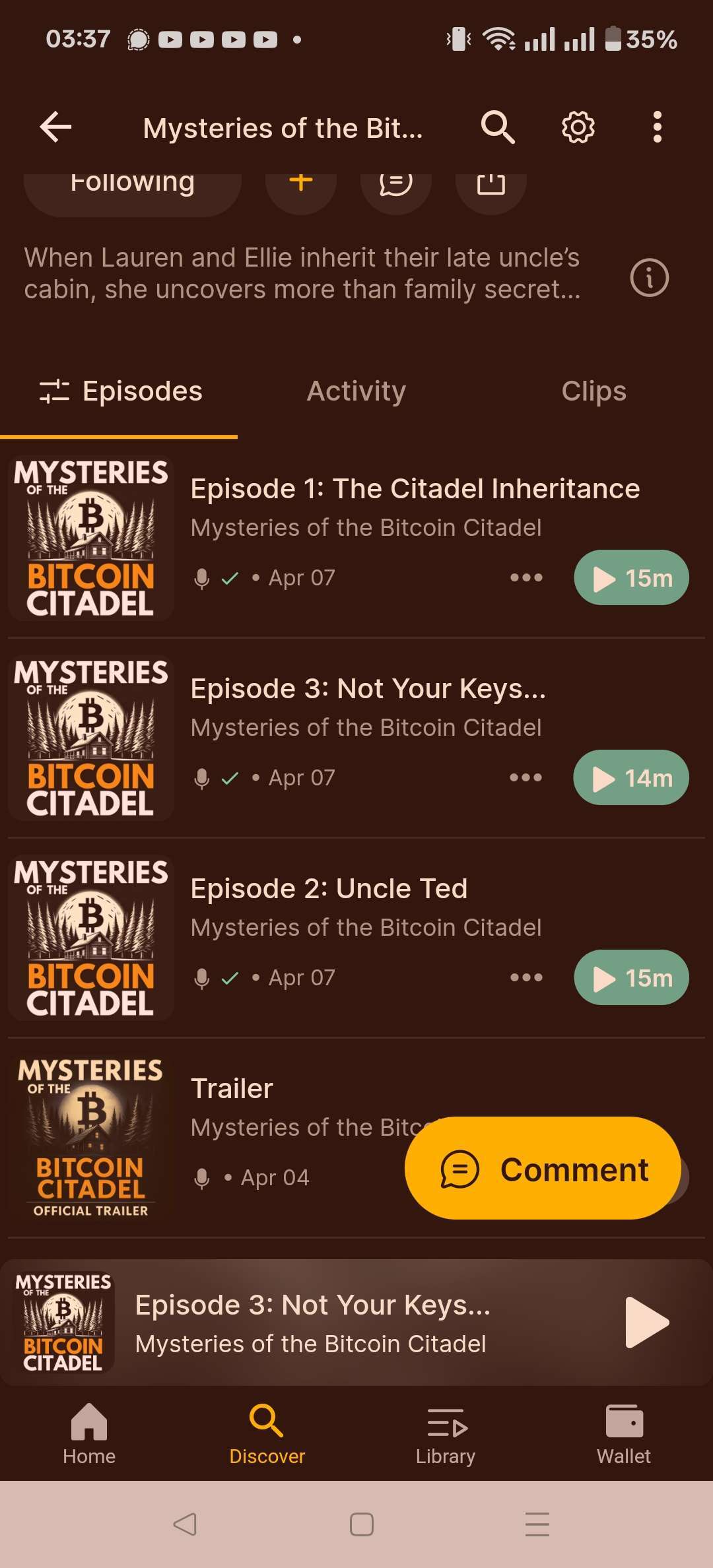Viewport: 713px width, 1568px height.
Task: Open search in the top bar
Action: (498, 127)
